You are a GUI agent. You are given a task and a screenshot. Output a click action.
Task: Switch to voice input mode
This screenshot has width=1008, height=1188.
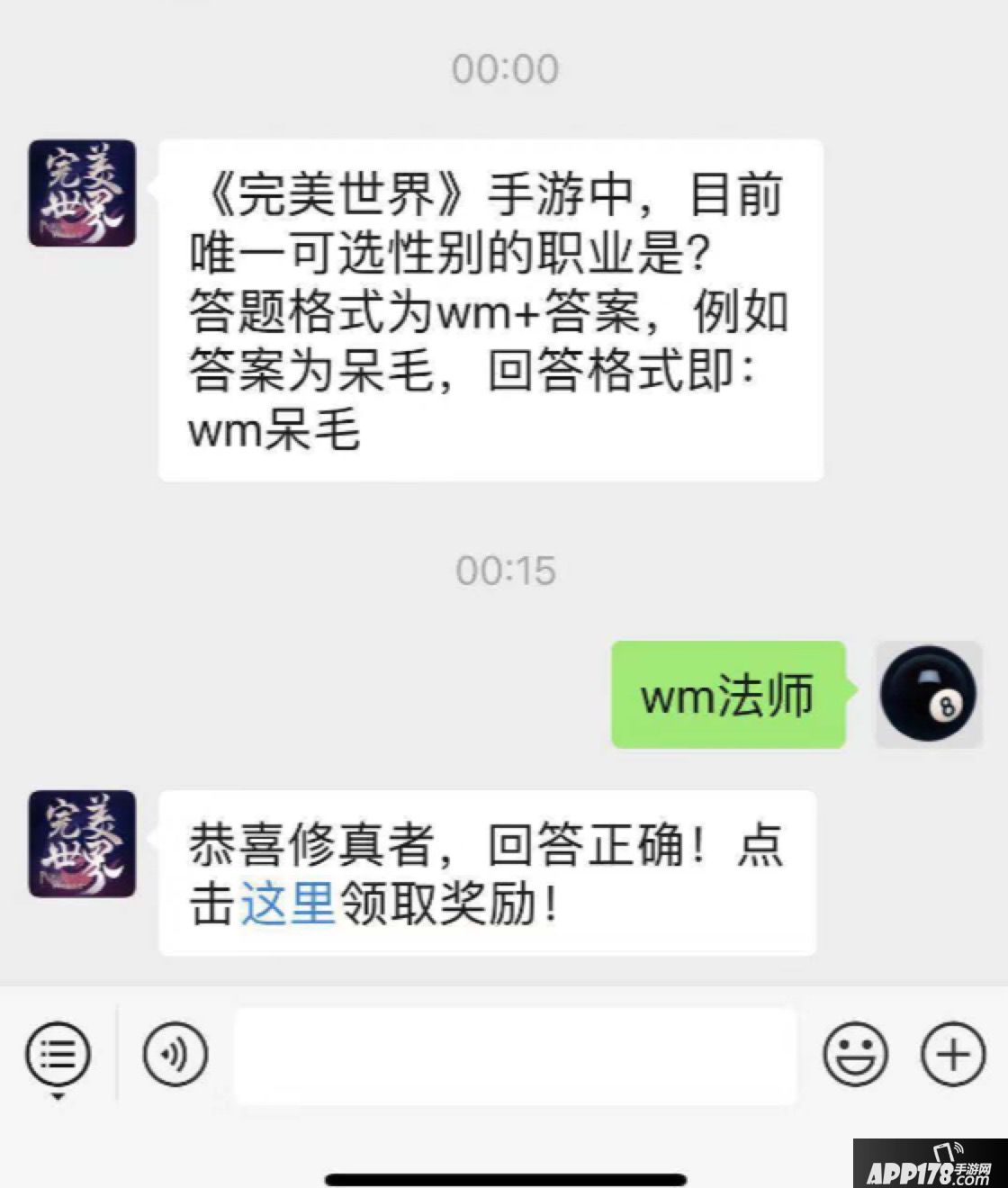coord(175,1054)
